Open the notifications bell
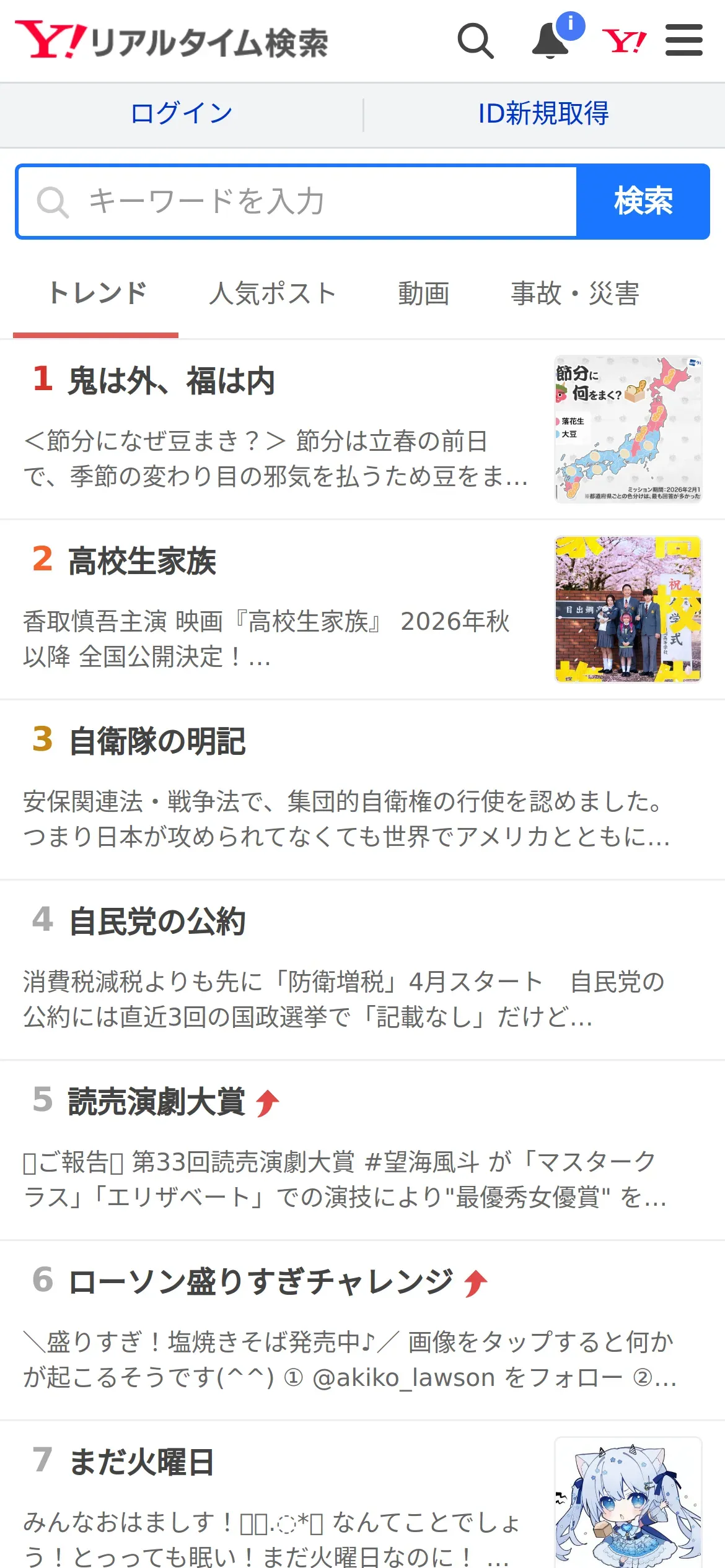The image size is (725, 1568). pos(551,41)
